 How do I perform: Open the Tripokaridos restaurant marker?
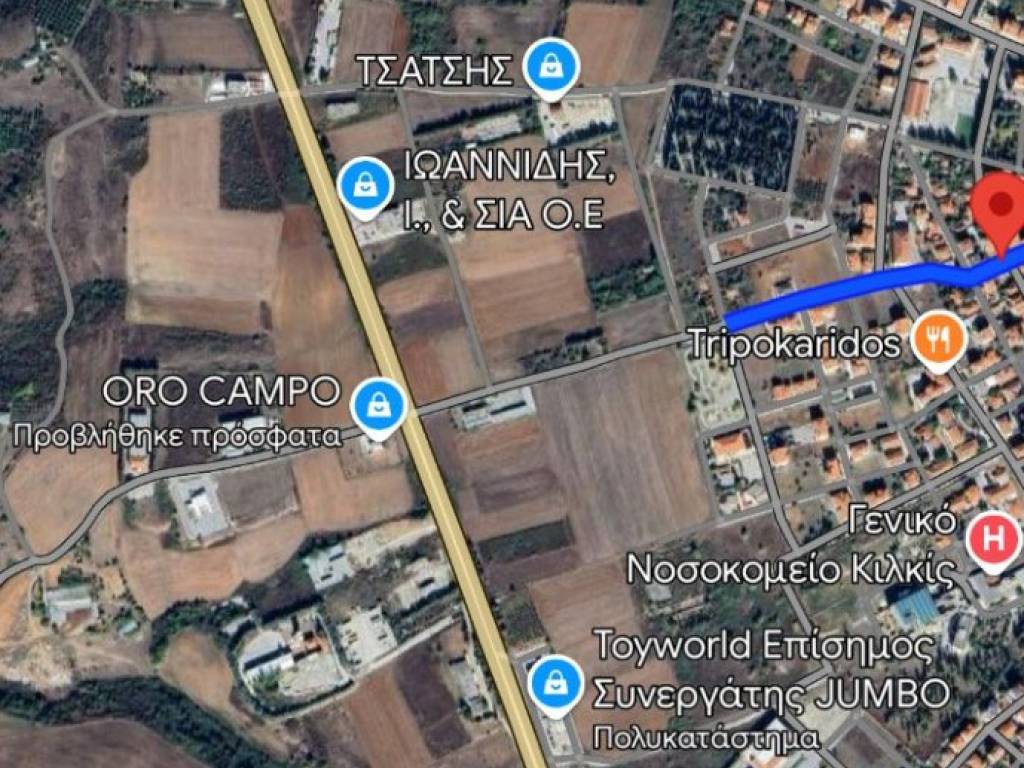click(x=937, y=342)
